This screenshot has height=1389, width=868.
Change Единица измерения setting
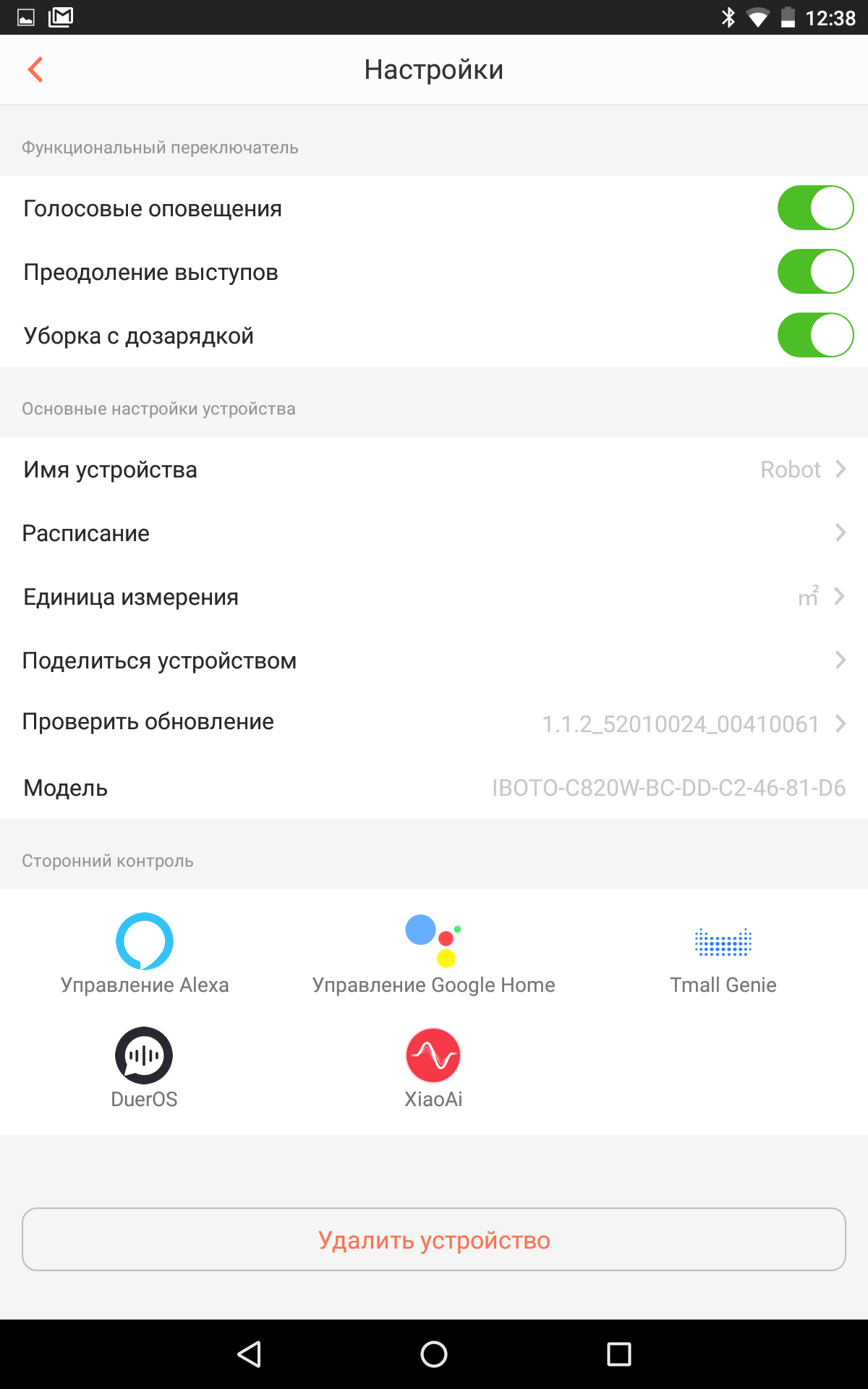[x=434, y=597]
